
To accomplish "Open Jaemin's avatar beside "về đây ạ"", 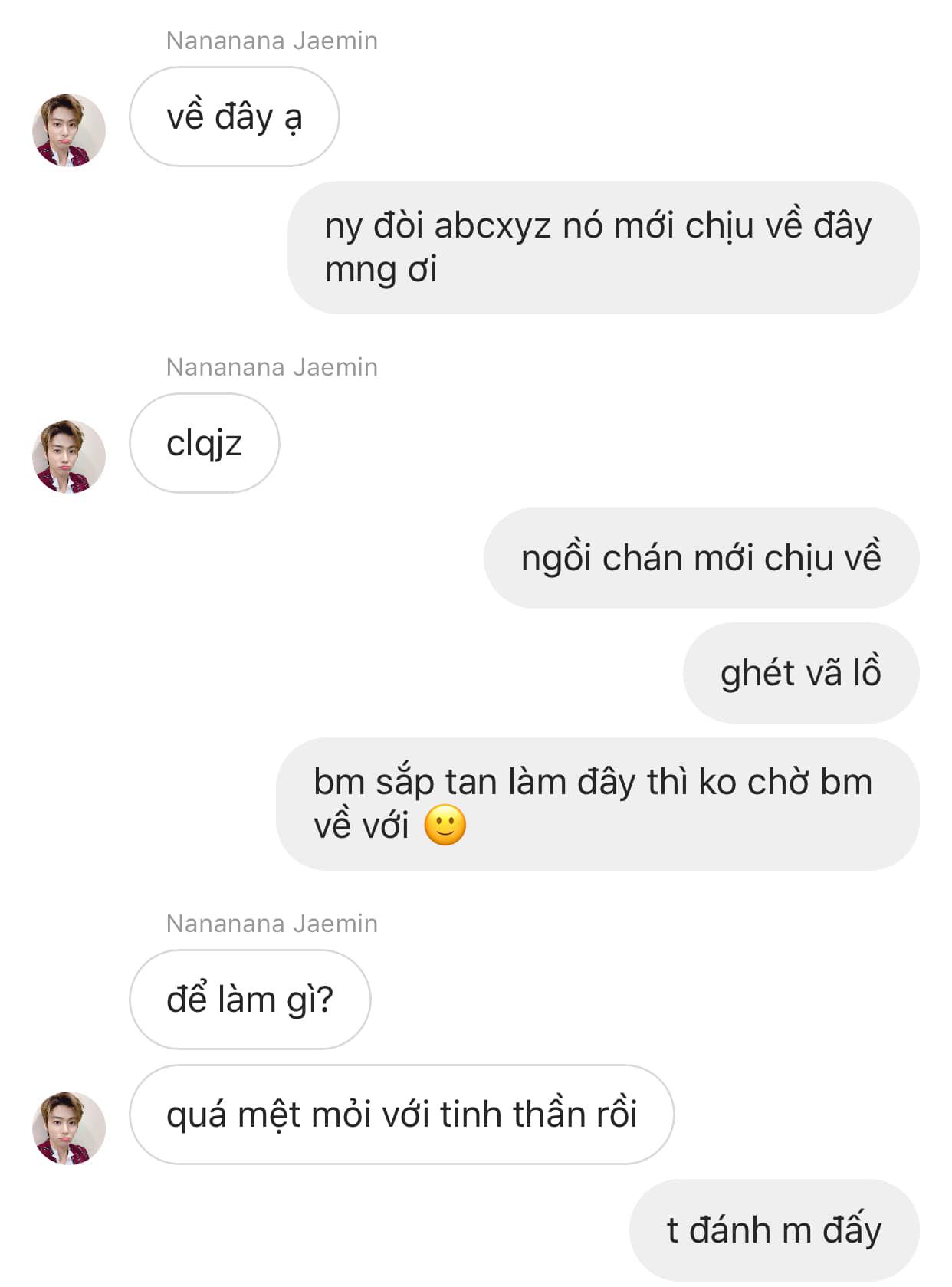I will tap(68, 130).
